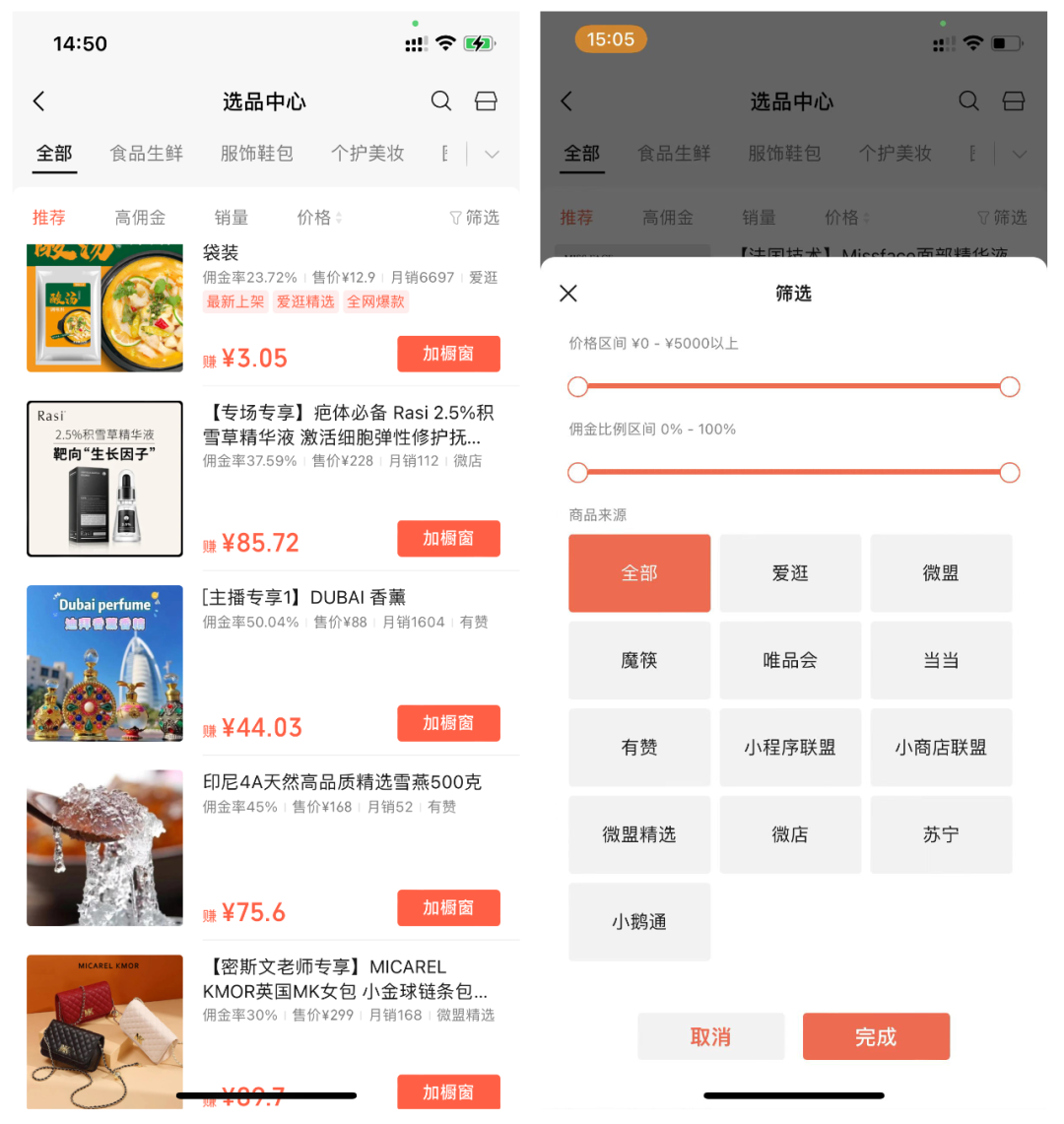Viewport: 1064px width, 1124px height.
Task: Confirm filters with 完成
Action: click(x=876, y=1036)
